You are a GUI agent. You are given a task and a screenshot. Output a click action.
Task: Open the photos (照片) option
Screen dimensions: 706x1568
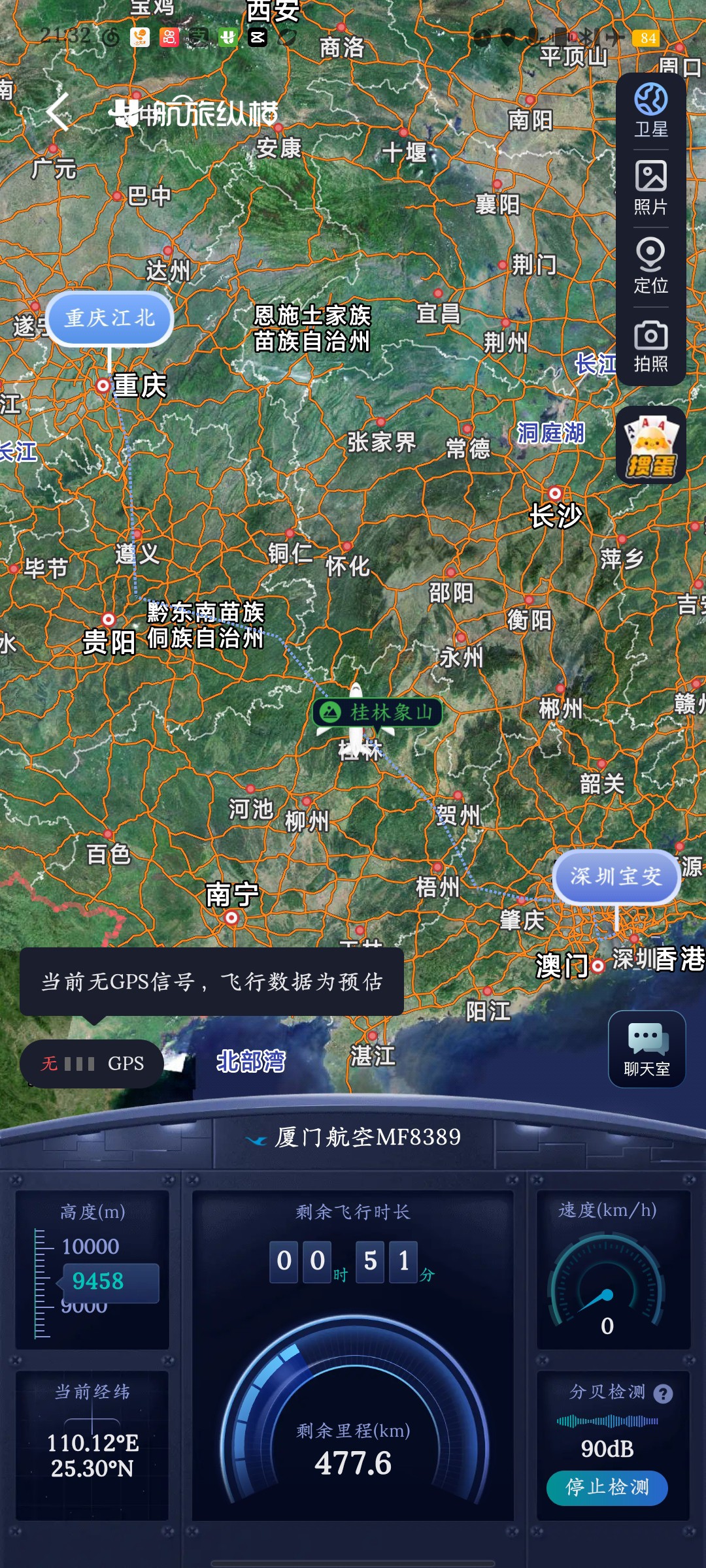pyautogui.click(x=650, y=188)
